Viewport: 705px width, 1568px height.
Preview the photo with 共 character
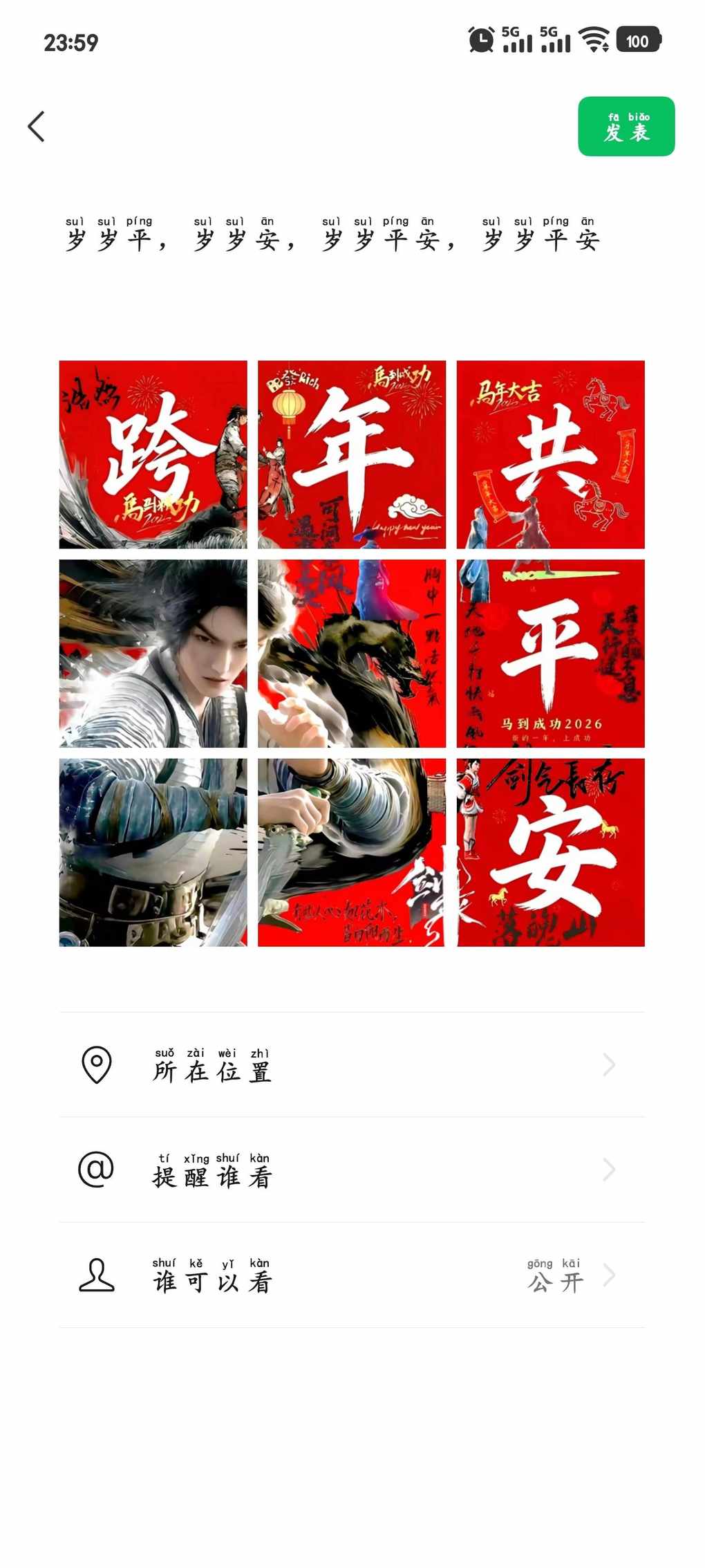550,454
